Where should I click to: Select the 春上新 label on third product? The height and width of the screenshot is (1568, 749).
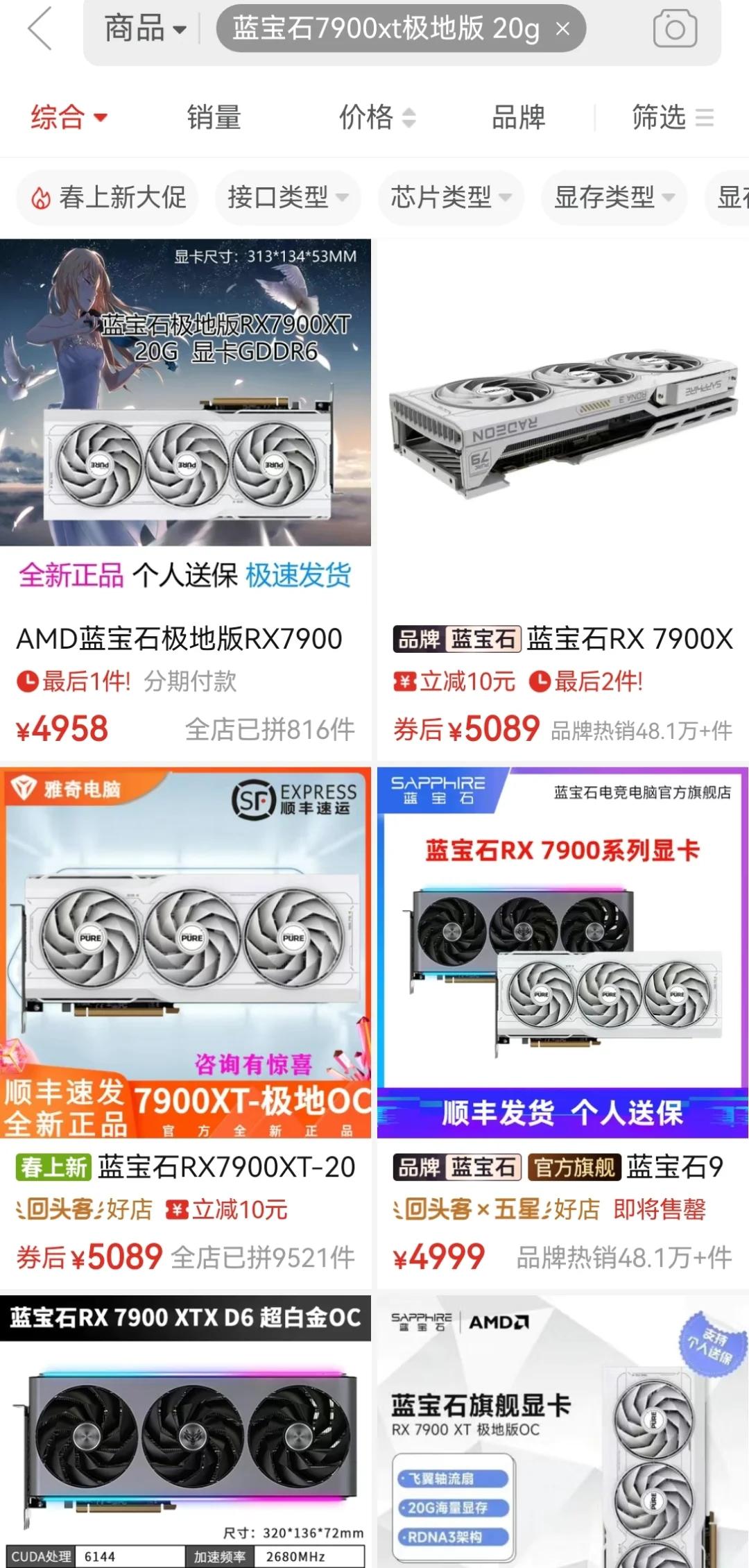[x=54, y=1168]
